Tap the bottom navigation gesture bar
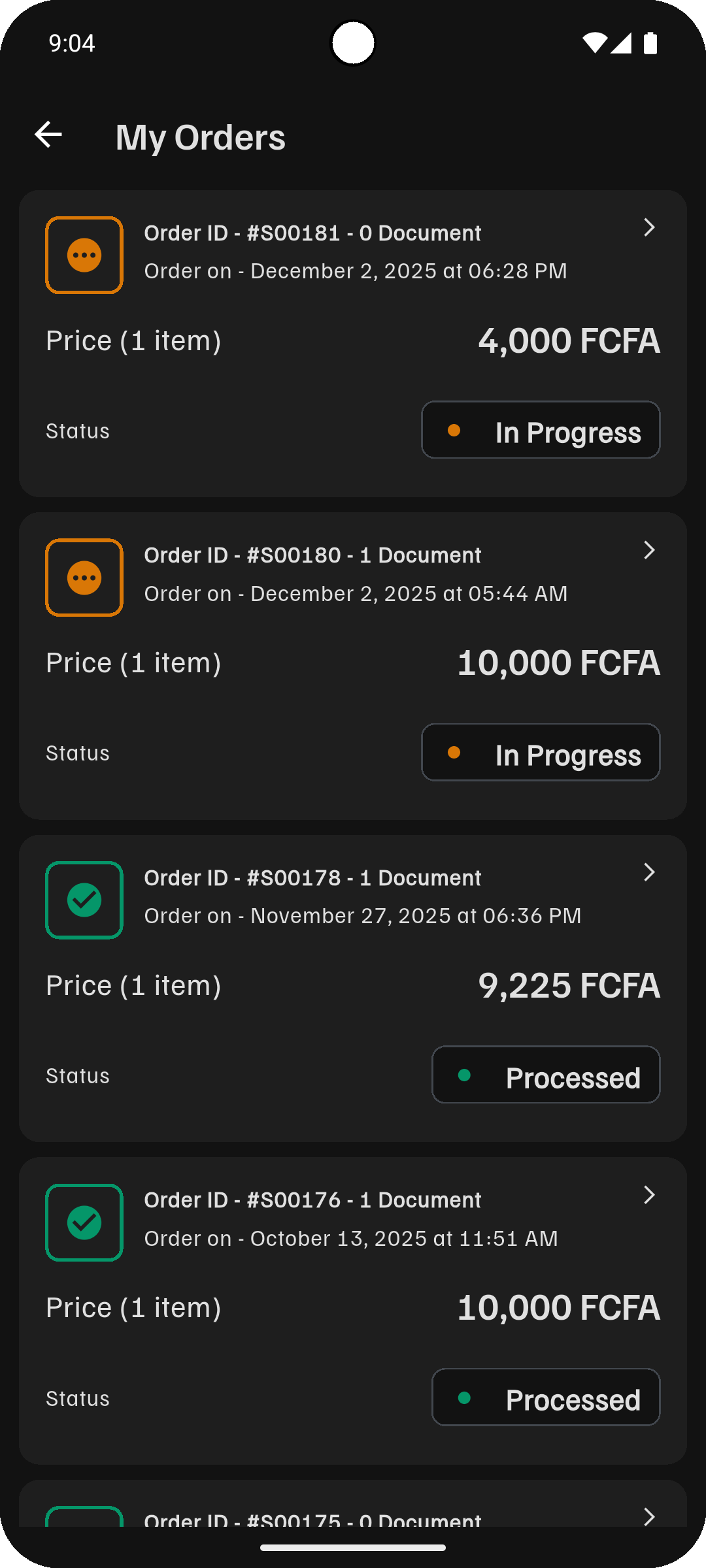Screen dimensions: 706x1568 tap(353, 1546)
